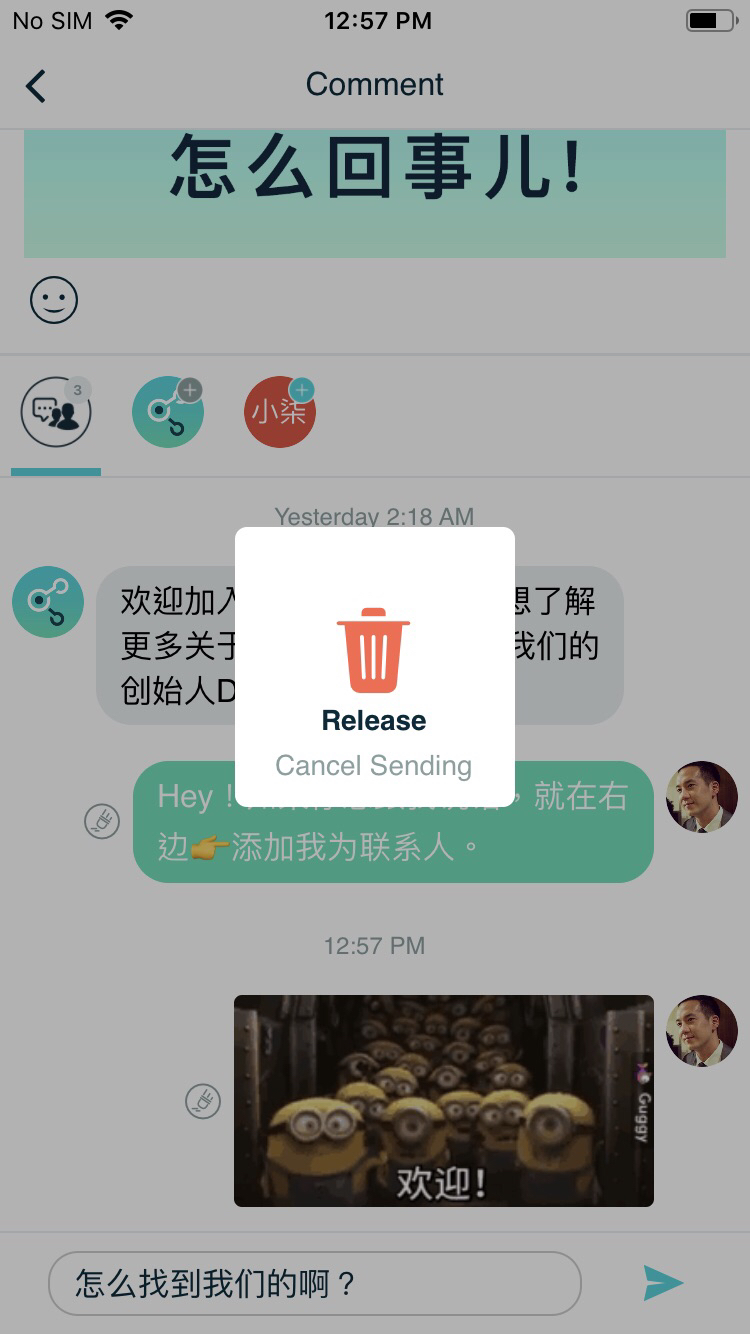
Task: Open the emoji reaction smiley
Action: (x=54, y=300)
